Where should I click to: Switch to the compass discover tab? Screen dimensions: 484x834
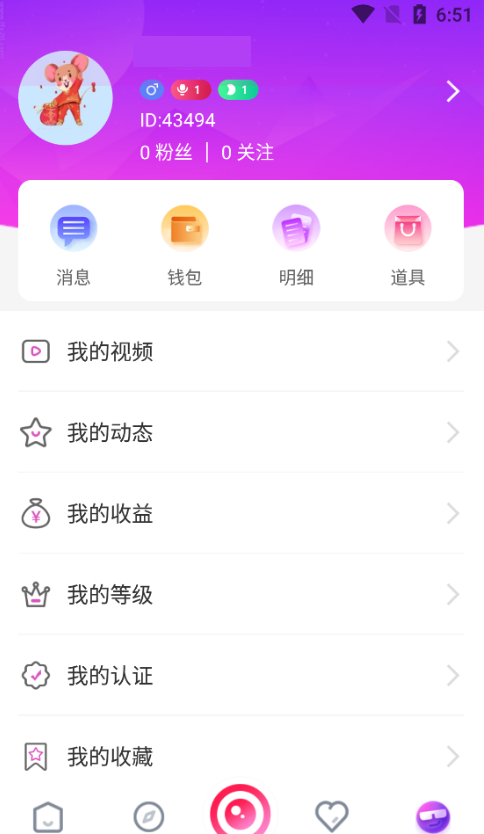(x=148, y=816)
